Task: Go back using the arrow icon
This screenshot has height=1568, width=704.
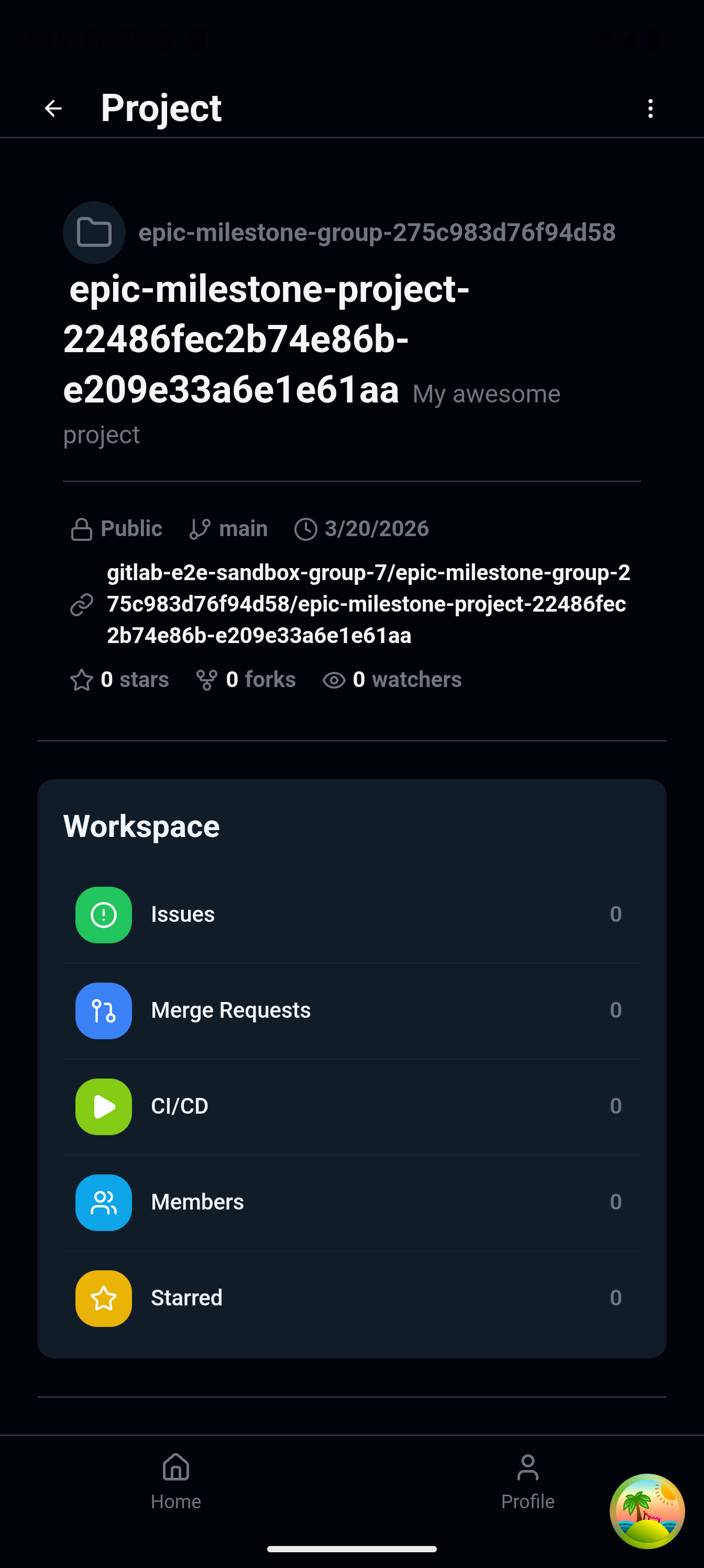Action: 53,108
